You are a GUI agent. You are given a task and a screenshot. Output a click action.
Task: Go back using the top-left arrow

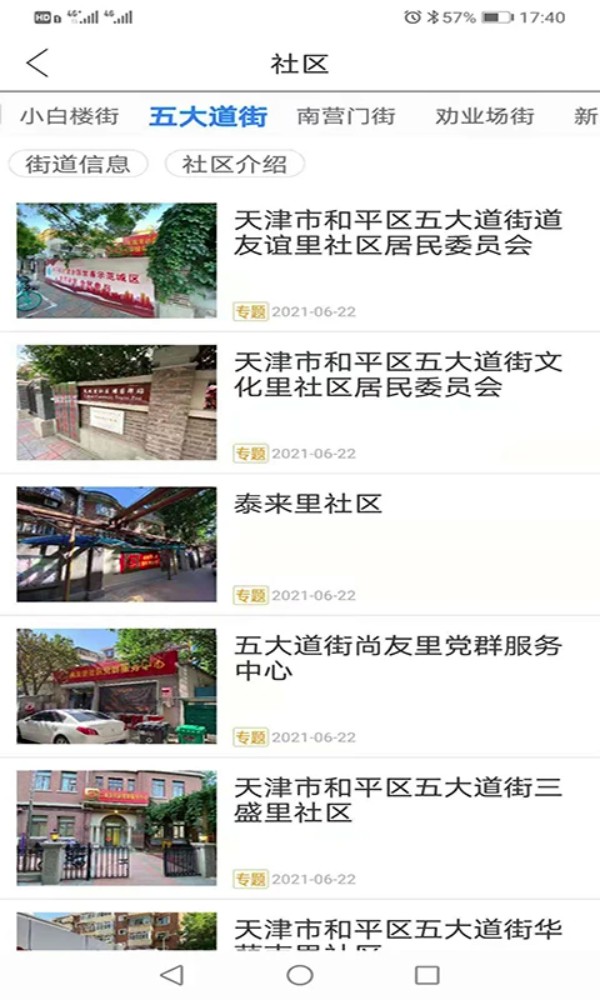tap(37, 63)
